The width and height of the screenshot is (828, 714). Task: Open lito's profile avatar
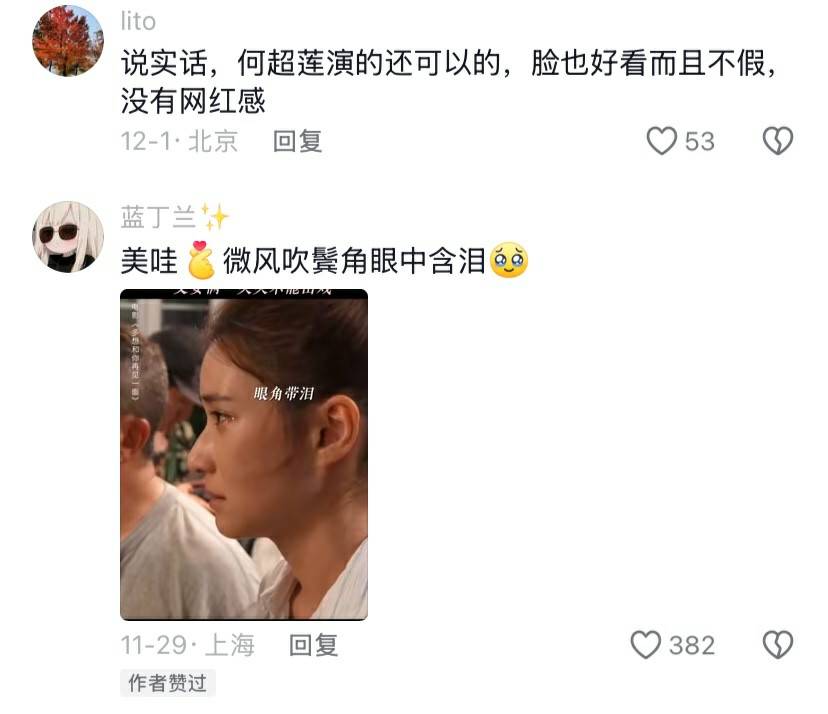pos(68,41)
